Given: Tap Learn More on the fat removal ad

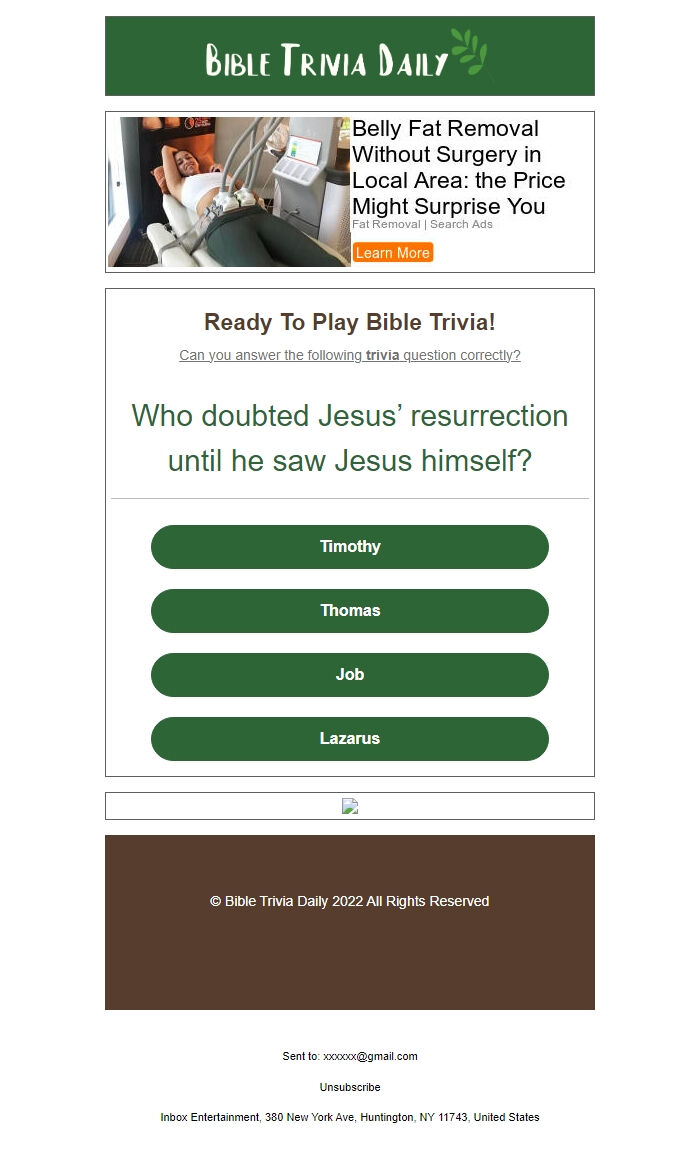Looking at the screenshot, I should point(392,253).
